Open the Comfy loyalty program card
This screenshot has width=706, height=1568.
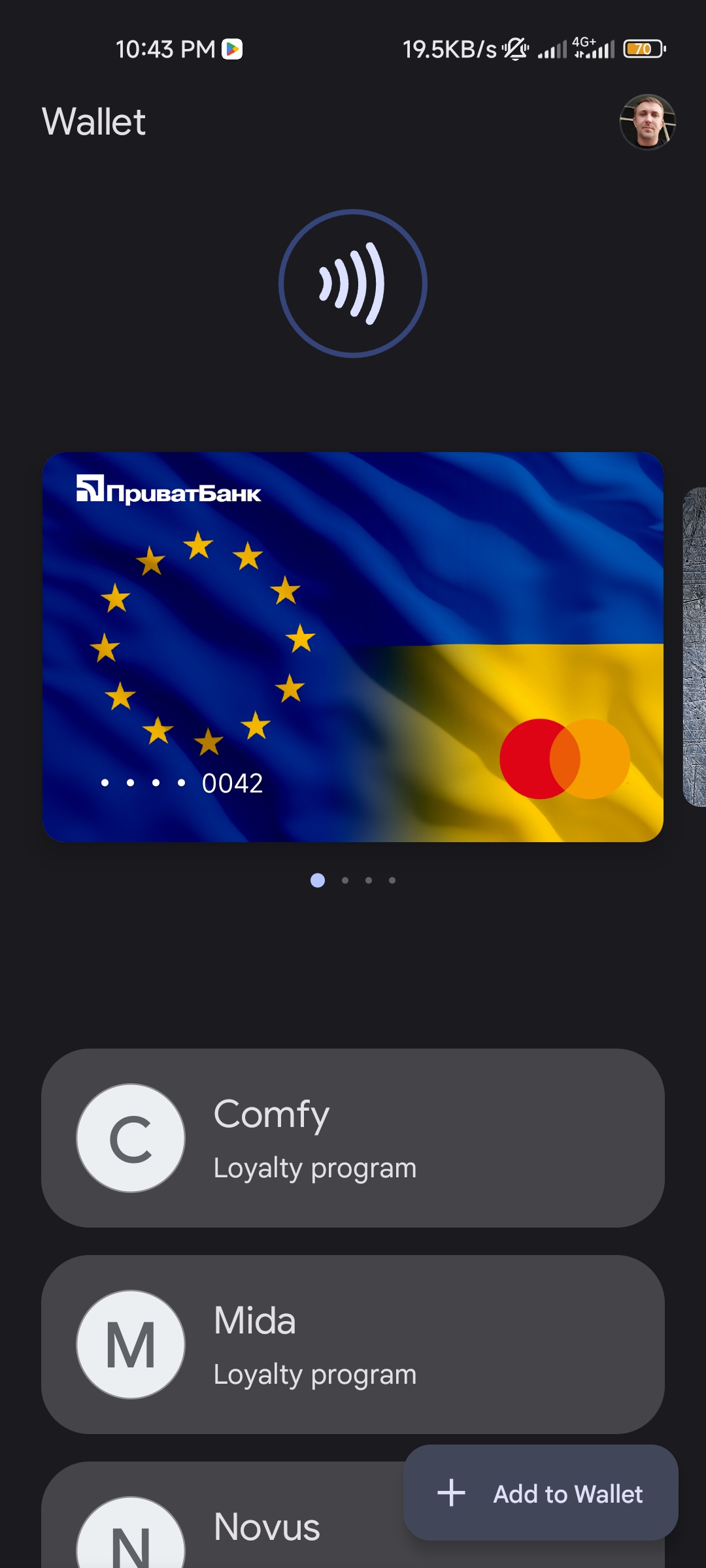[x=353, y=1138]
